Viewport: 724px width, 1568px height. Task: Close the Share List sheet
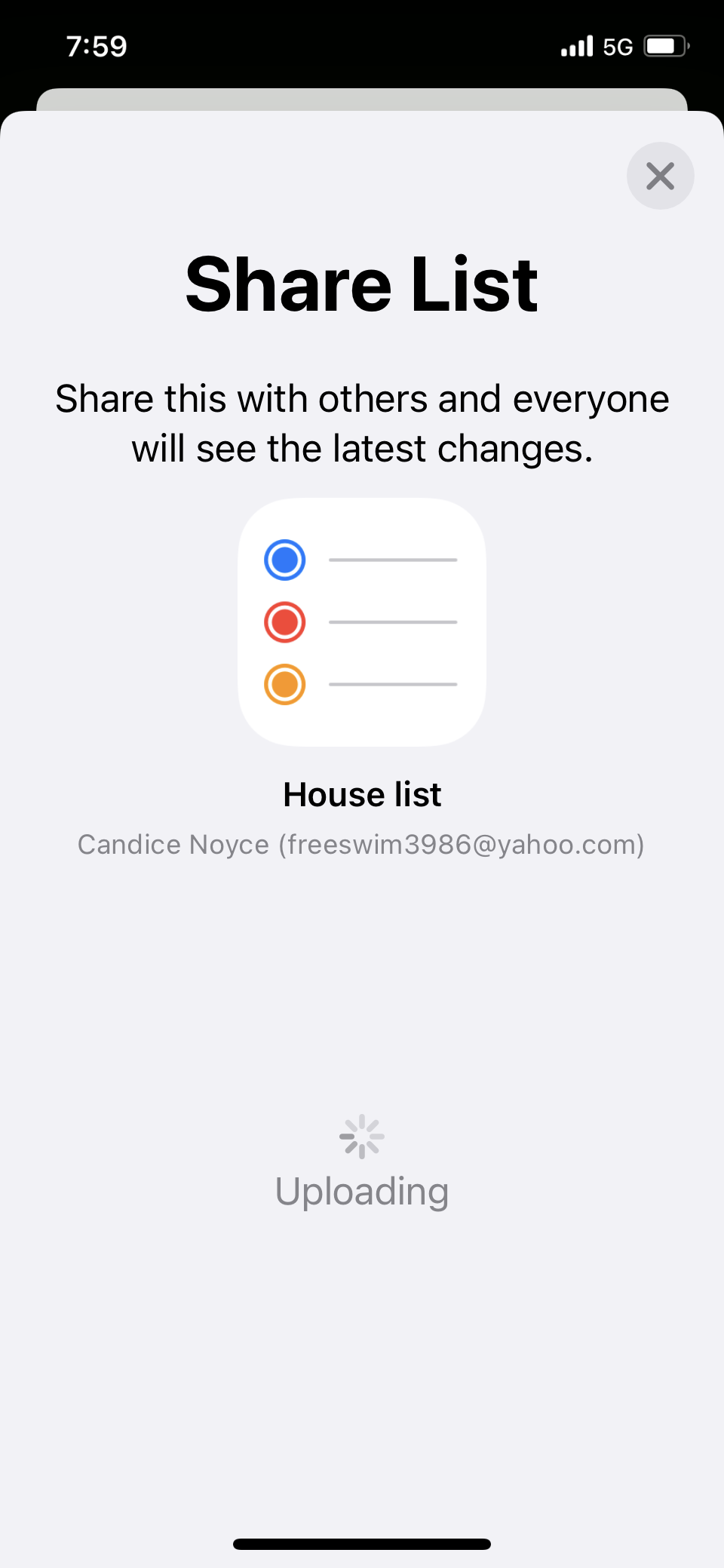pos(660,176)
